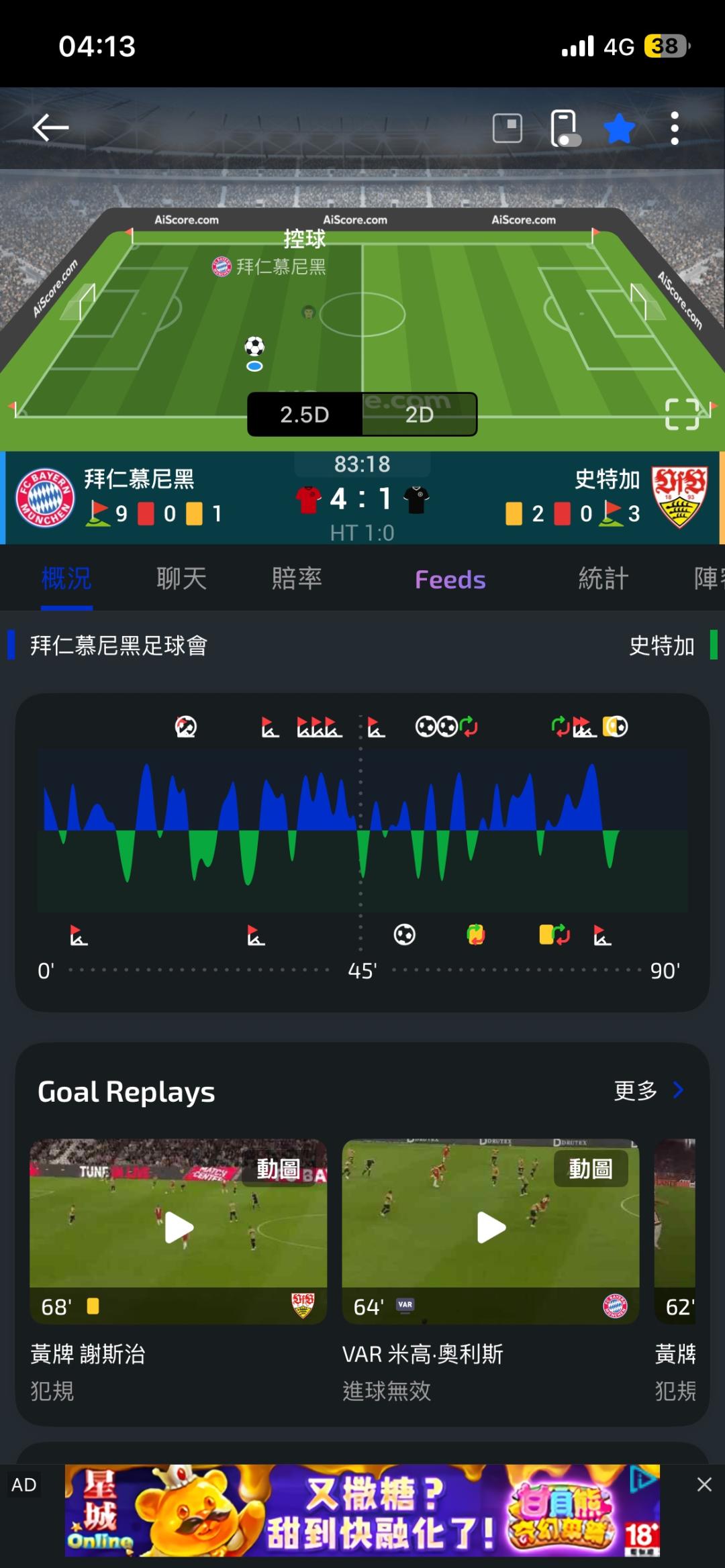This screenshot has height=1568, width=725.
Task: Open the 賠率 tab
Action: point(297,578)
